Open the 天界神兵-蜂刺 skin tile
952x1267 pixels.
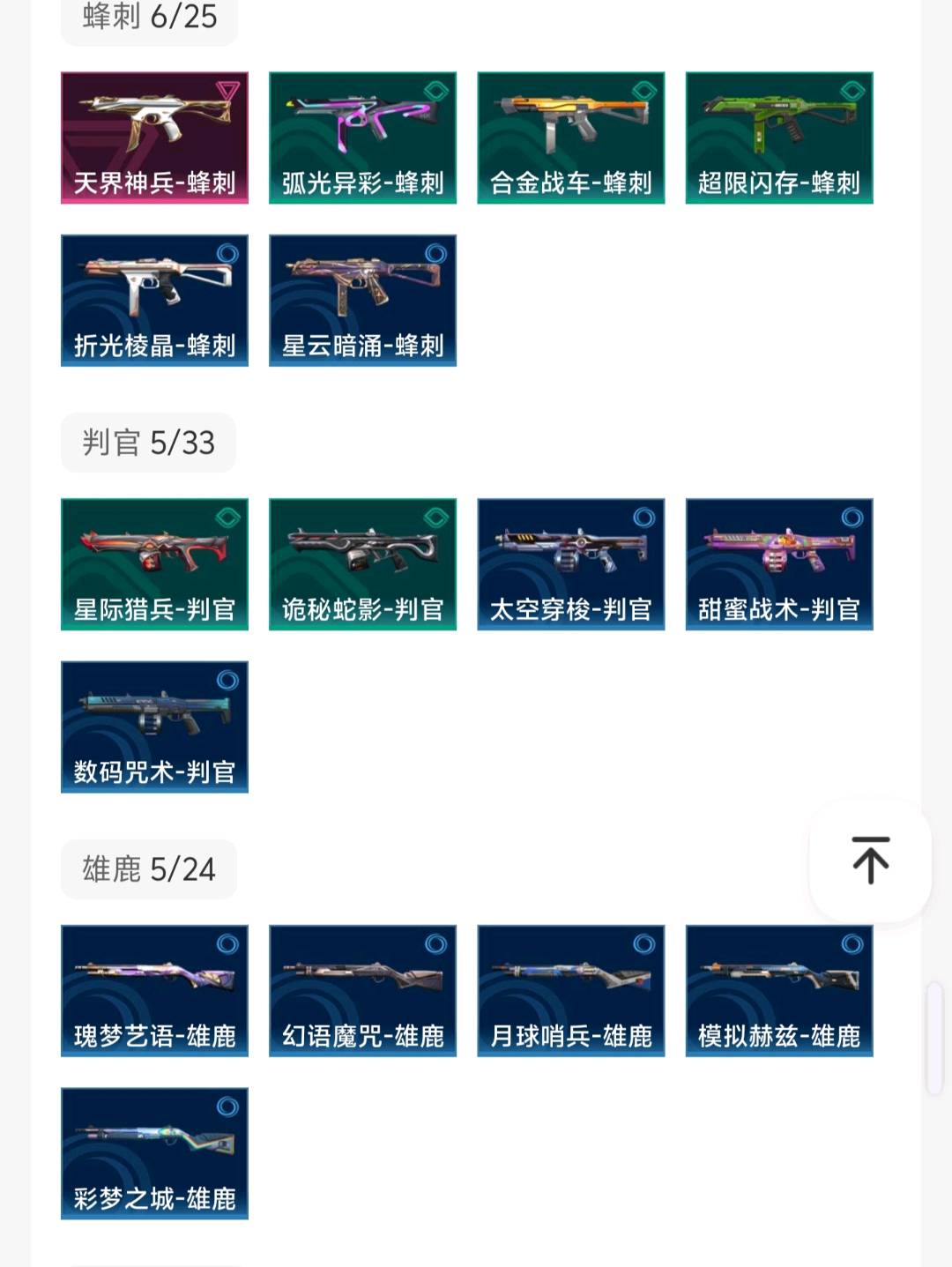coord(154,138)
